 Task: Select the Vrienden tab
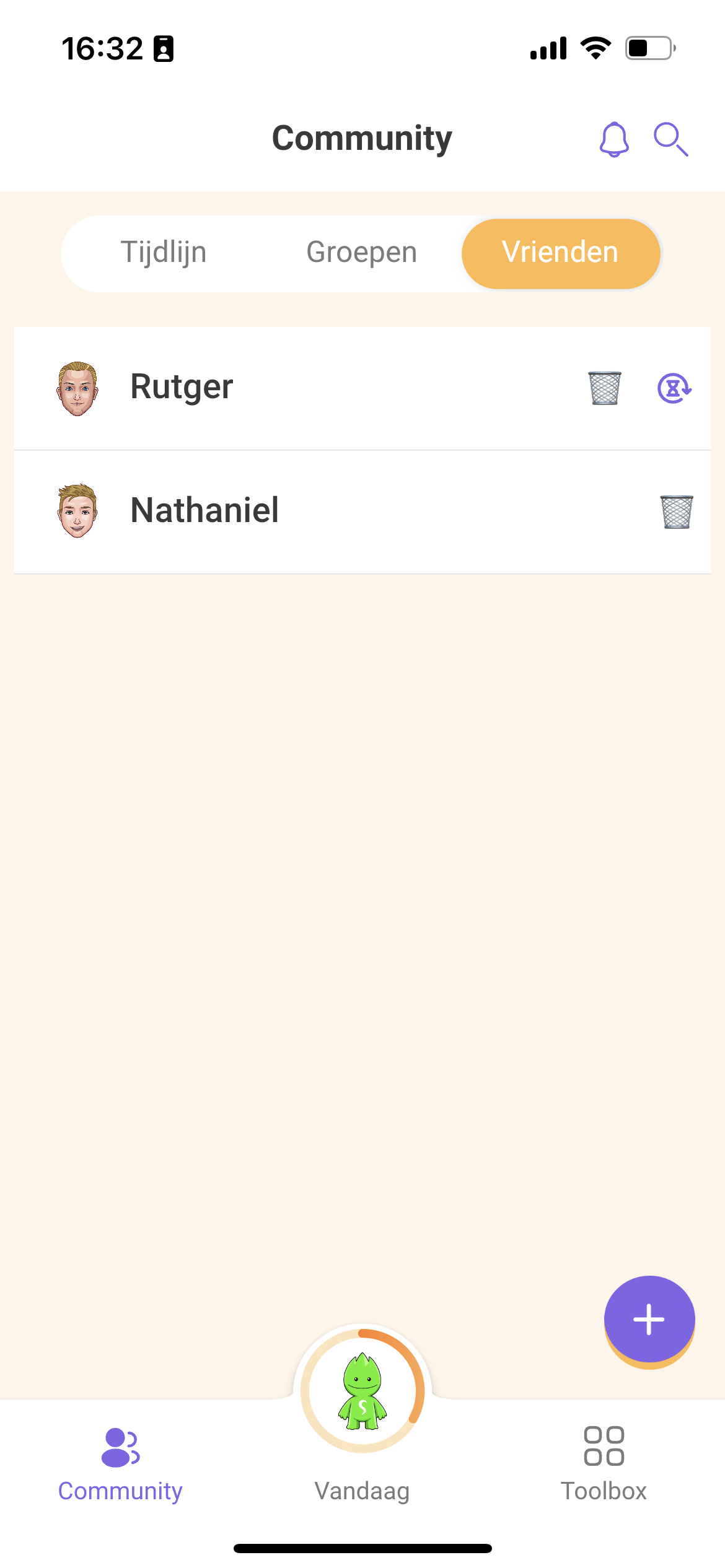pyautogui.click(x=560, y=253)
